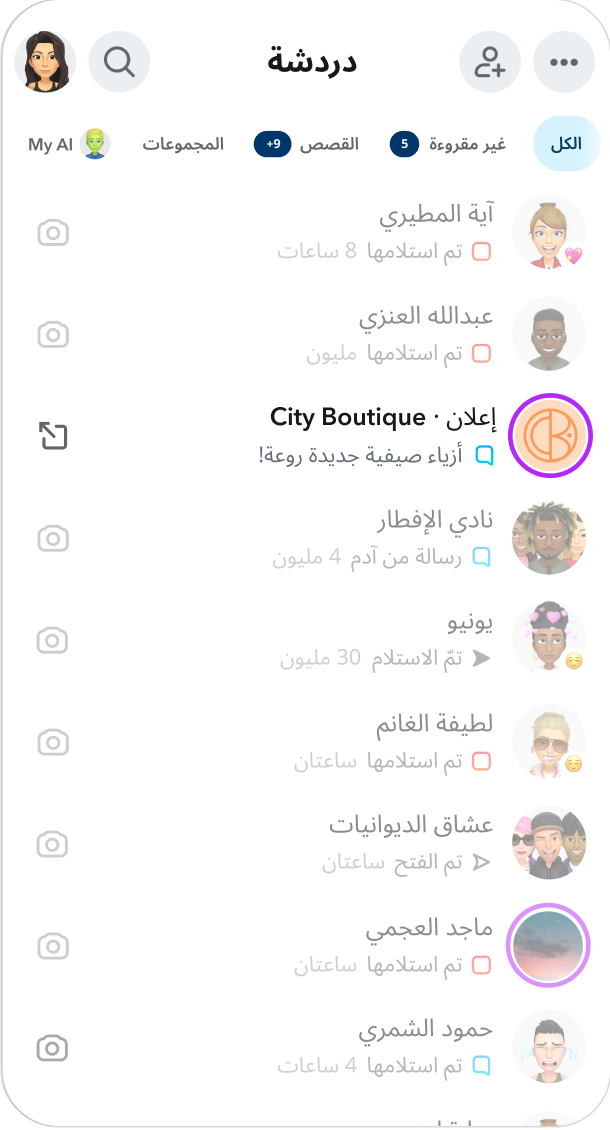Open the three-dot more menu
This screenshot has width=610, height=1130.
pos(564,62)
